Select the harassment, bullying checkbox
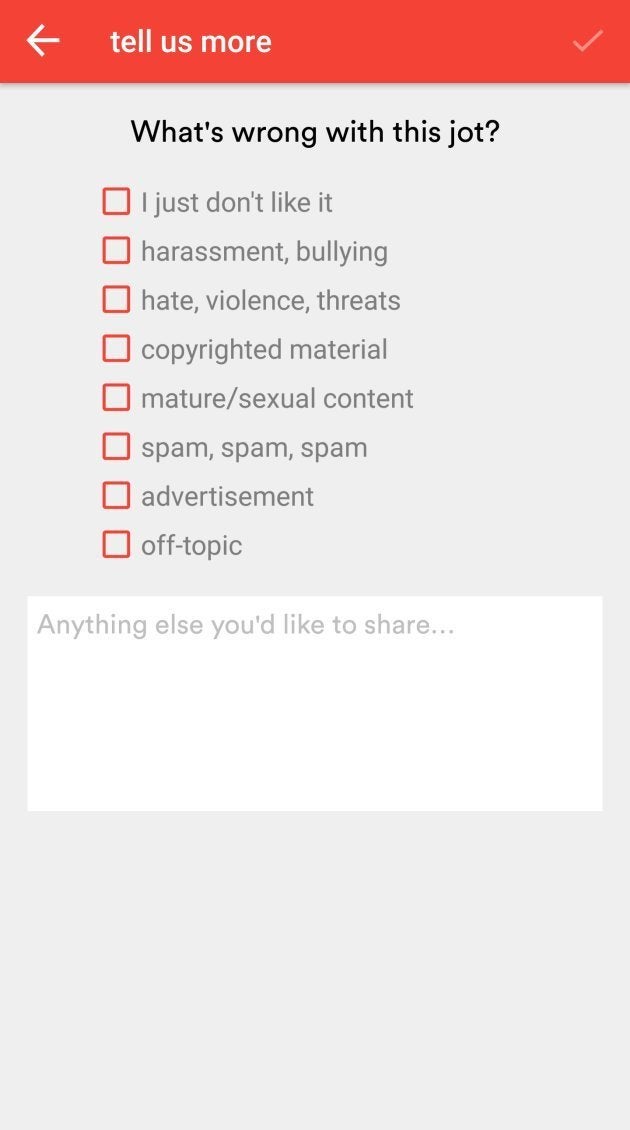630x1130 pixels. click(x=116, y=251)
